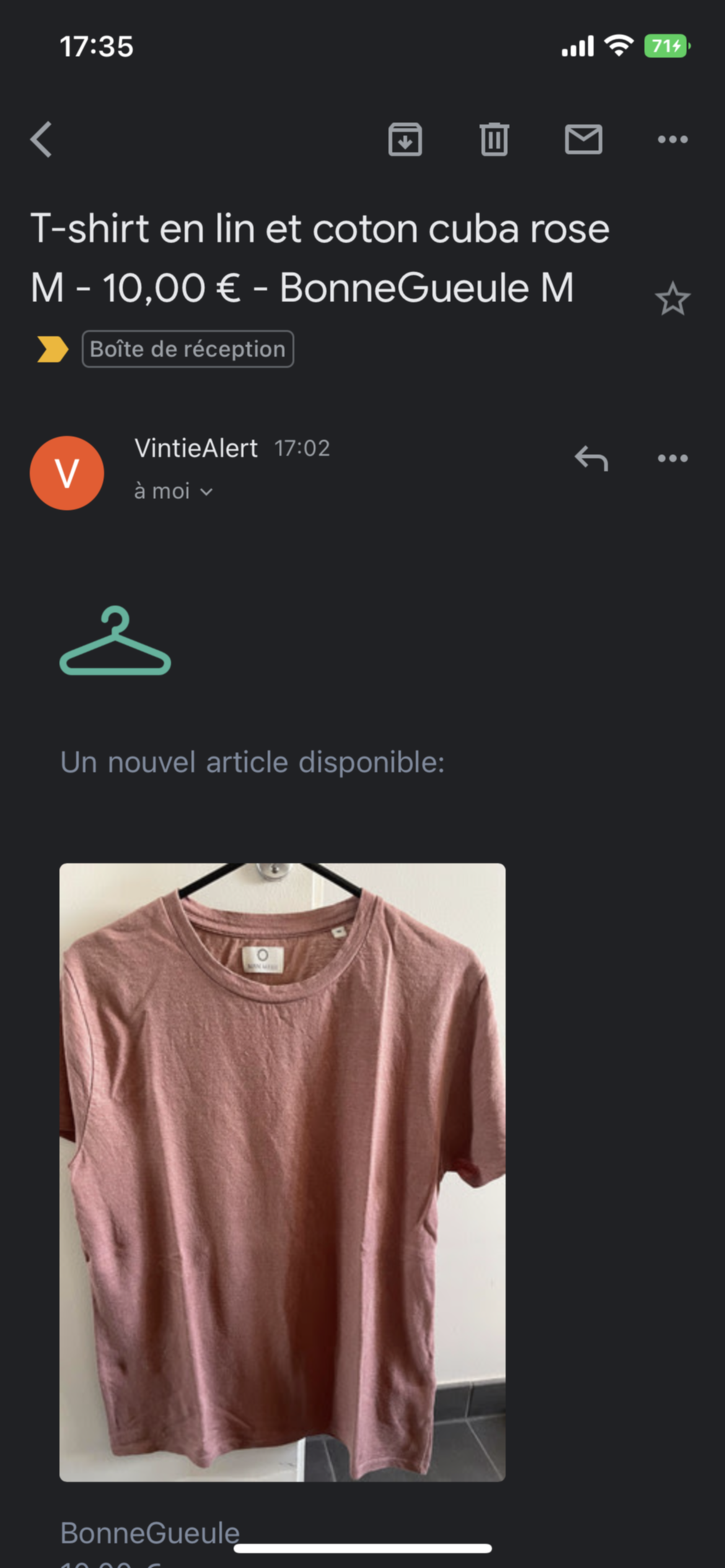Reply to VintieAlert
Image resolution: width=725 pixels, height=1568 pixels.
pyautogui.click(x=591, y=459)
